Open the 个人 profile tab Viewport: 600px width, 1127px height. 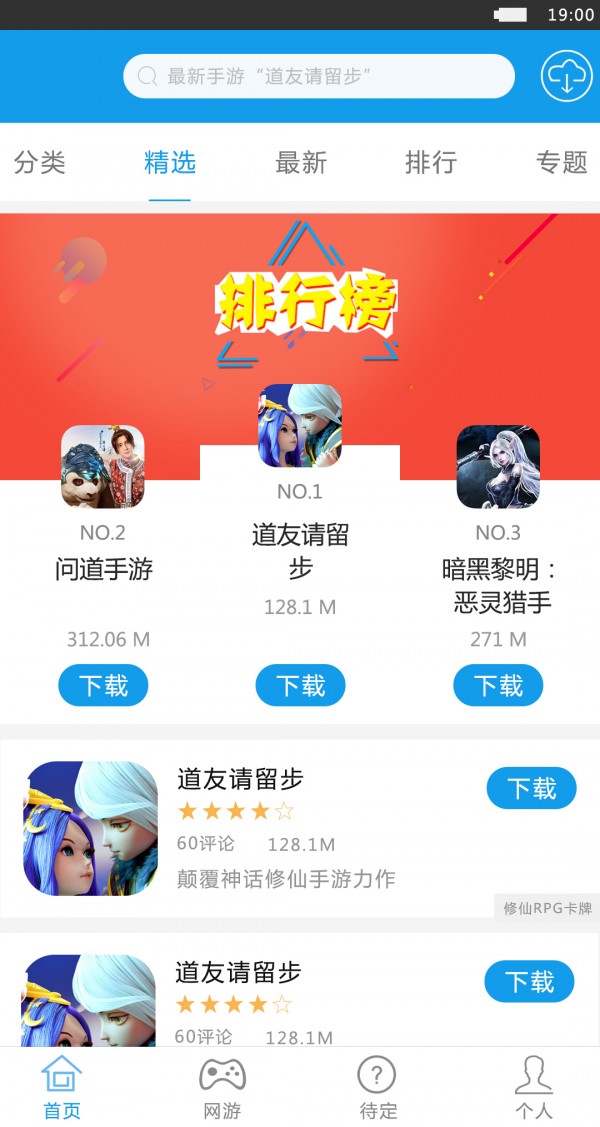(x=533, y=1087)
